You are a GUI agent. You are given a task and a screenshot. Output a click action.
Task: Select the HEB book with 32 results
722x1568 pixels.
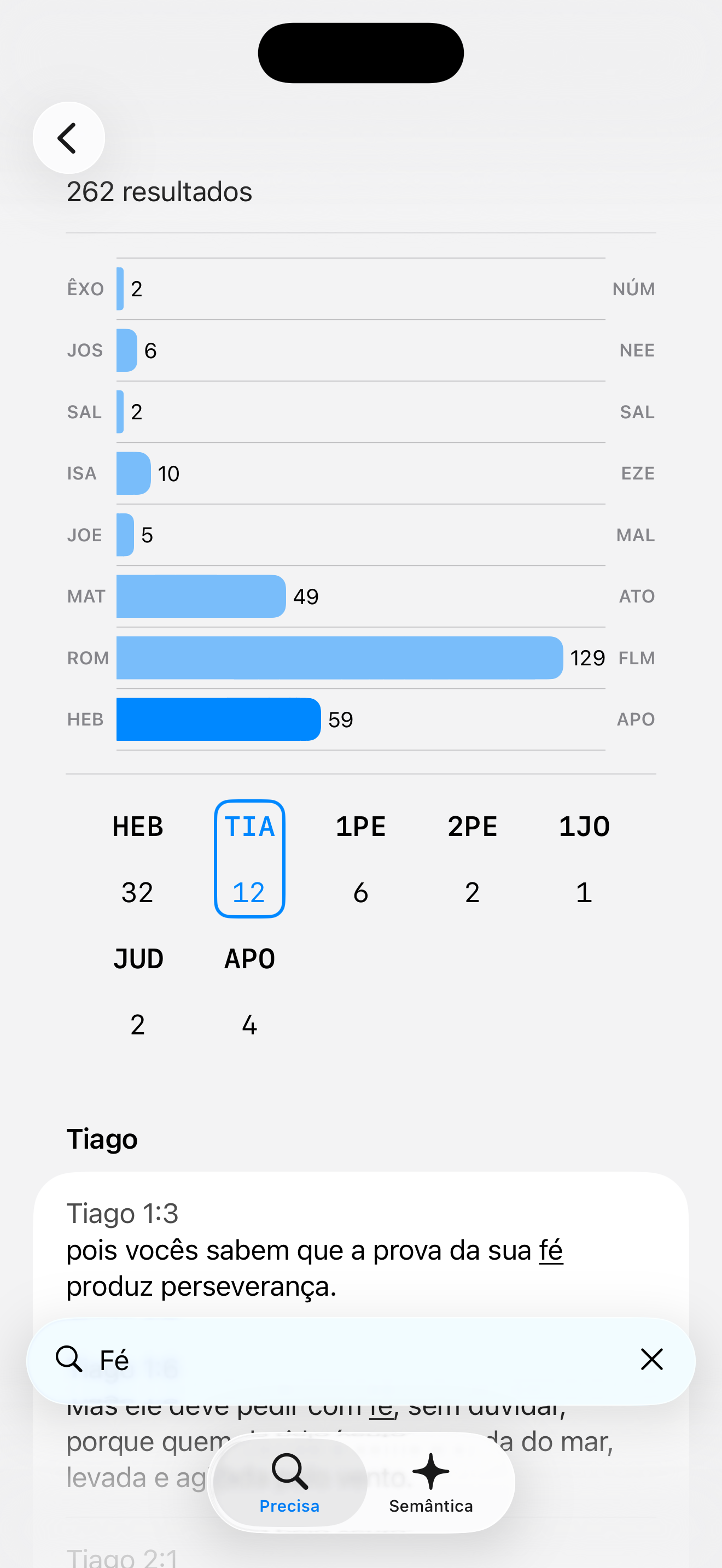click(138, 858)
